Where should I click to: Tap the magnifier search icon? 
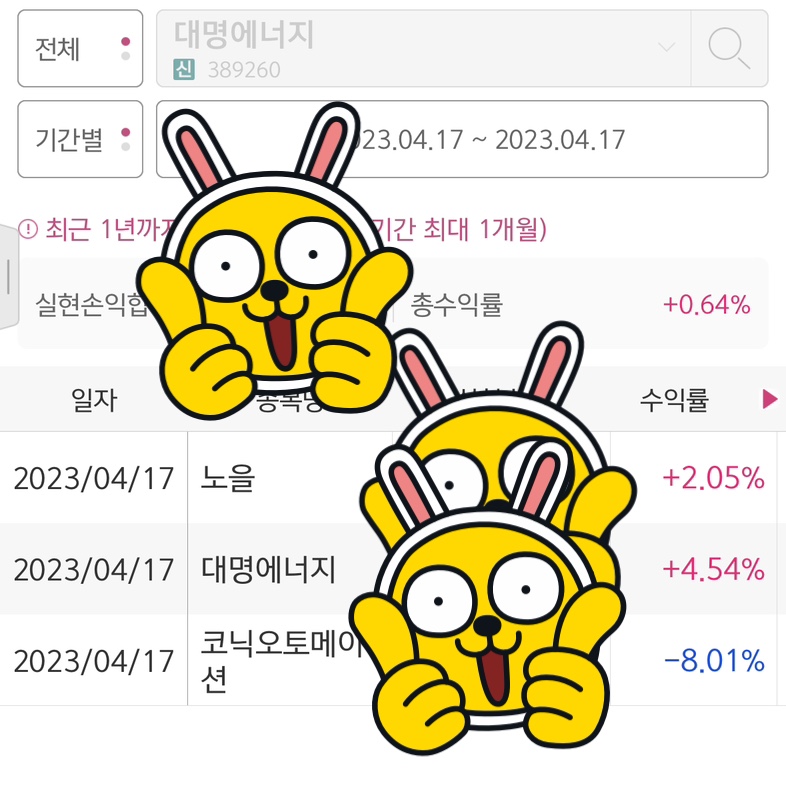728,48
